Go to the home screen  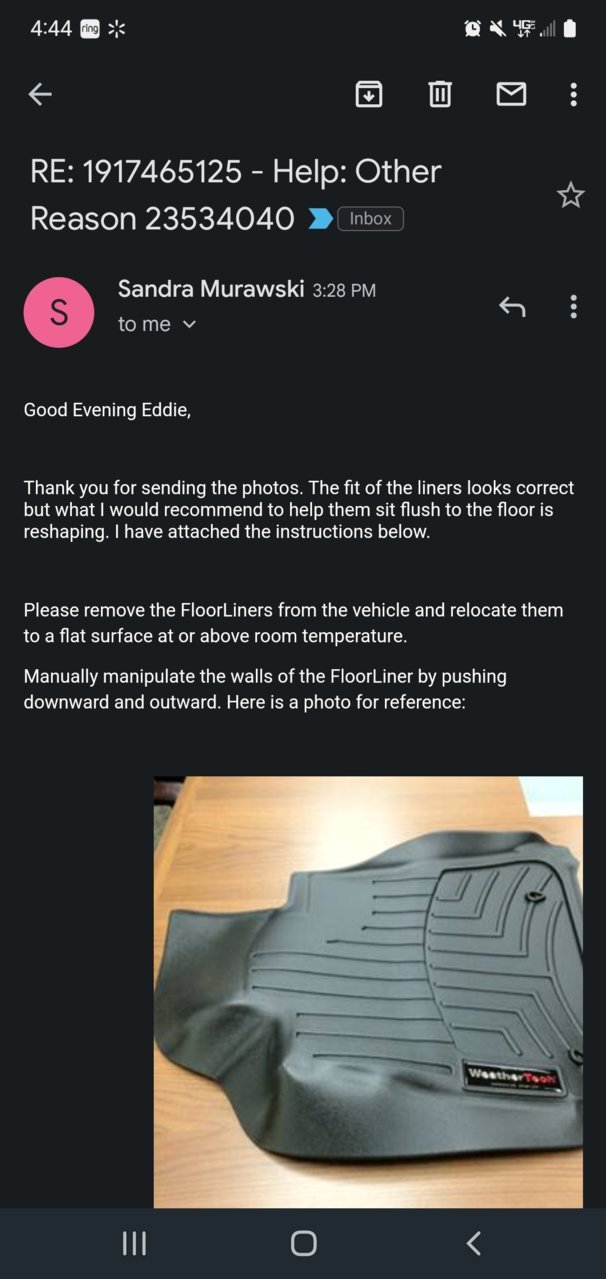303,1243
